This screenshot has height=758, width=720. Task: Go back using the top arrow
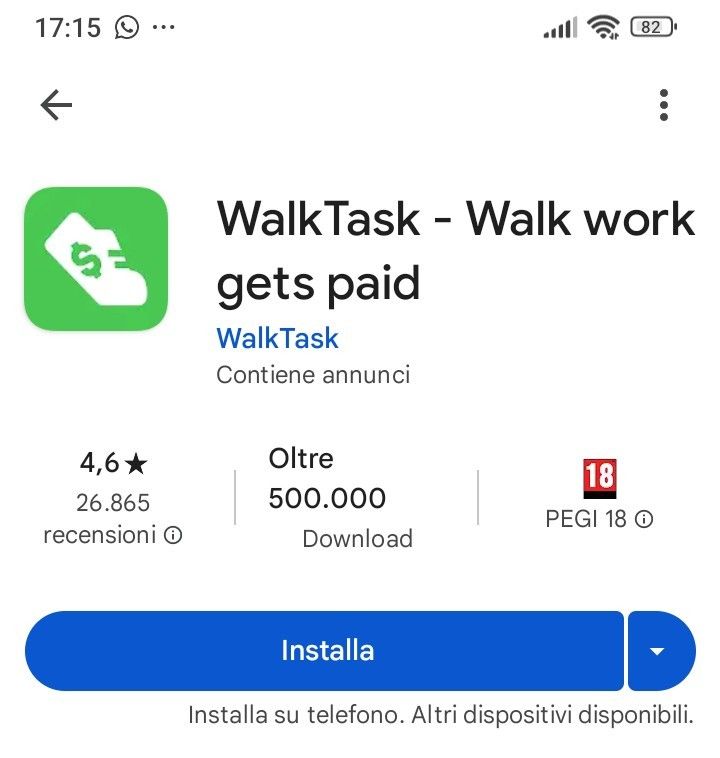56,105
